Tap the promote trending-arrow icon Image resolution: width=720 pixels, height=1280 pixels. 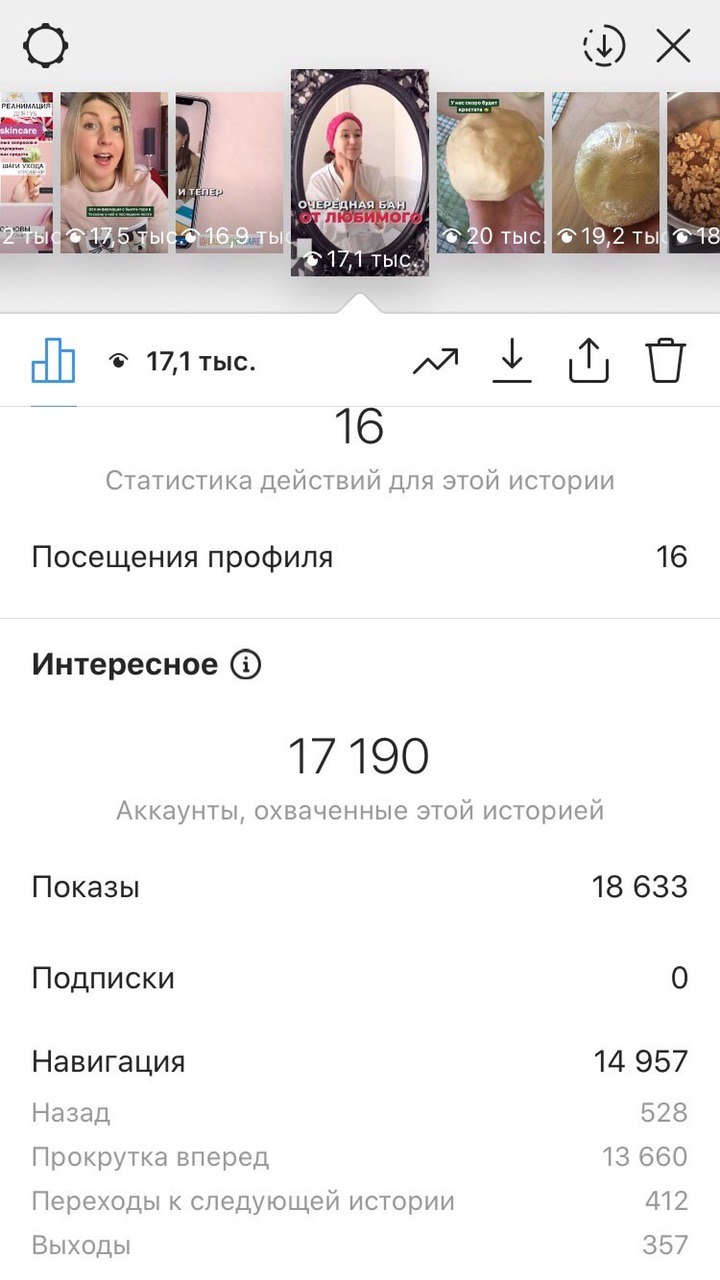(x=435, y=362)
